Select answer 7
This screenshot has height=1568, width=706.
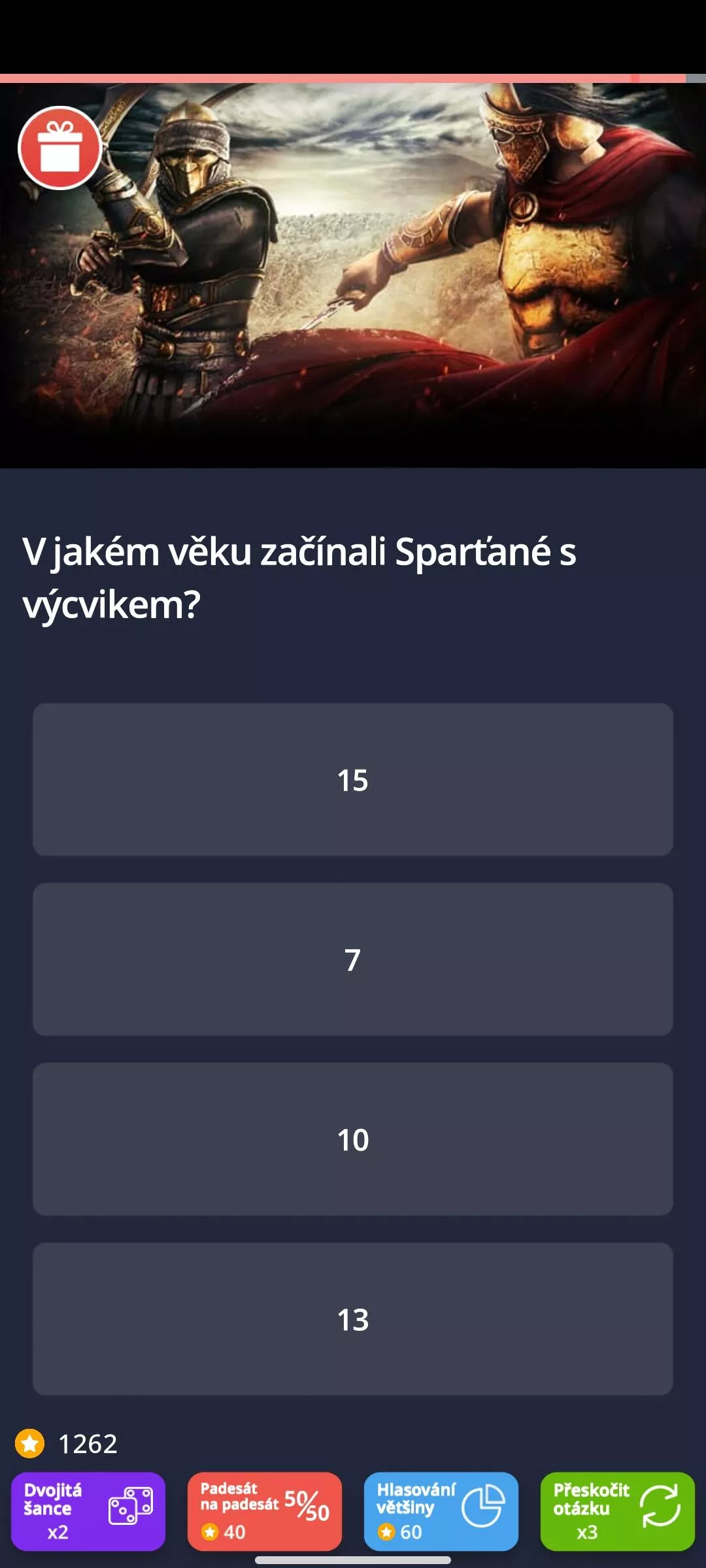point(353,959)
